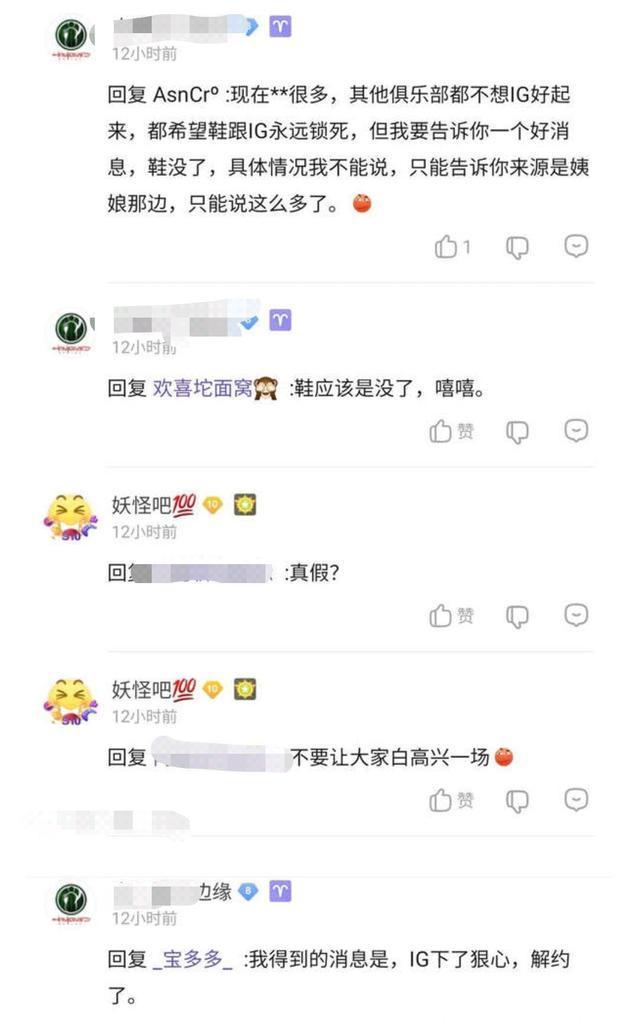Like the comment 不要让大家白高兴一场
Viewport: 640px width, 1021px height.
(x=441, y=800)
